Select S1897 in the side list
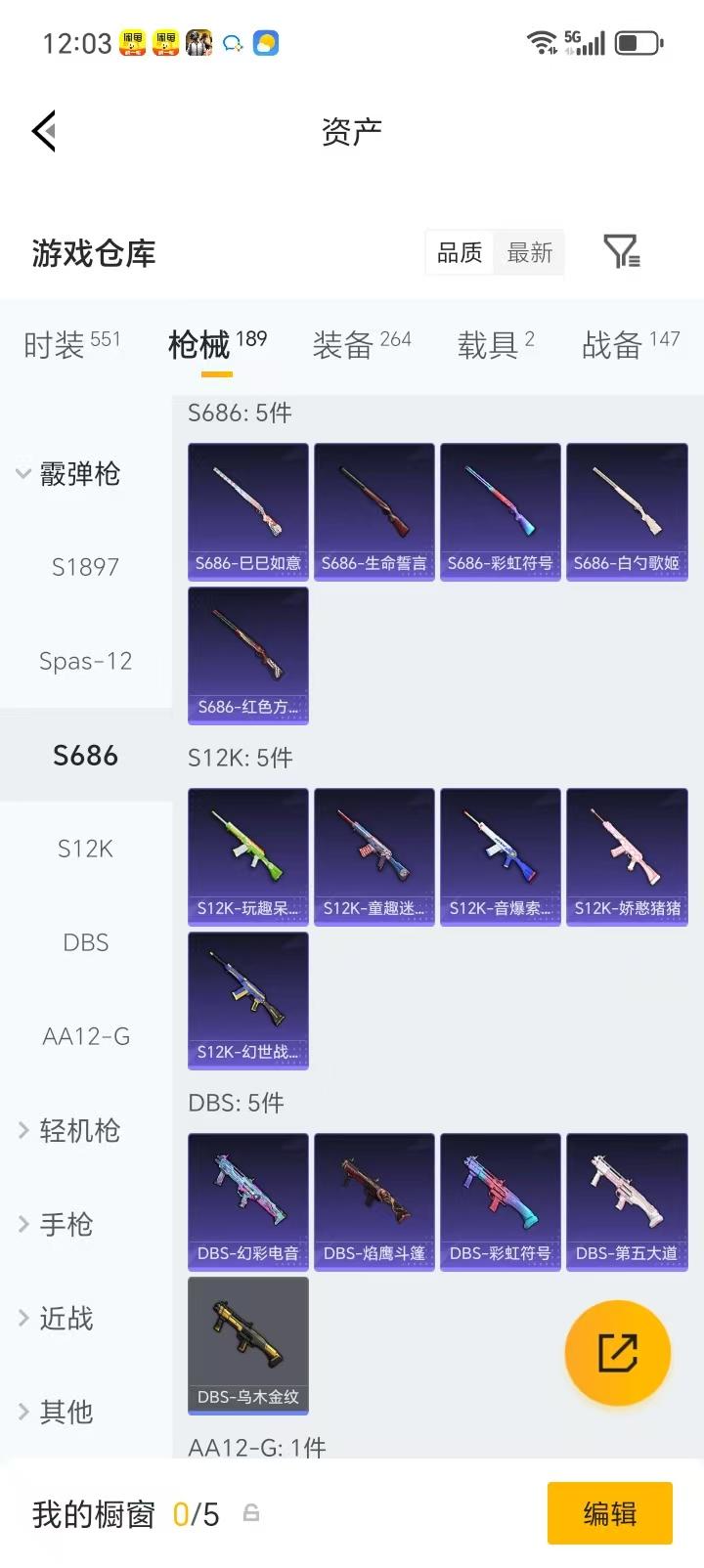 tap(85, 567)
